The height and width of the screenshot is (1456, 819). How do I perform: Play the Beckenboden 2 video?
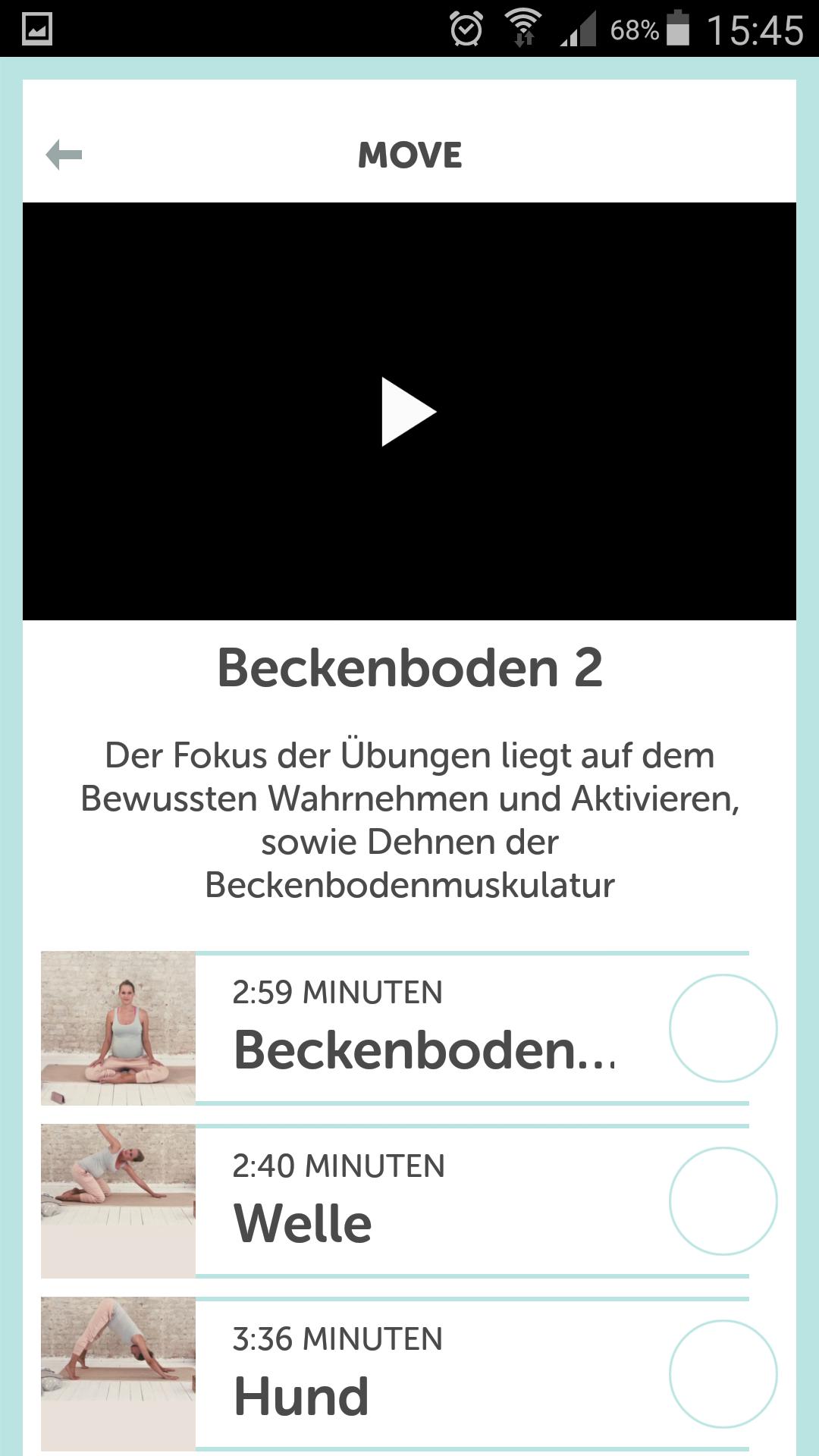click(409, 412)
